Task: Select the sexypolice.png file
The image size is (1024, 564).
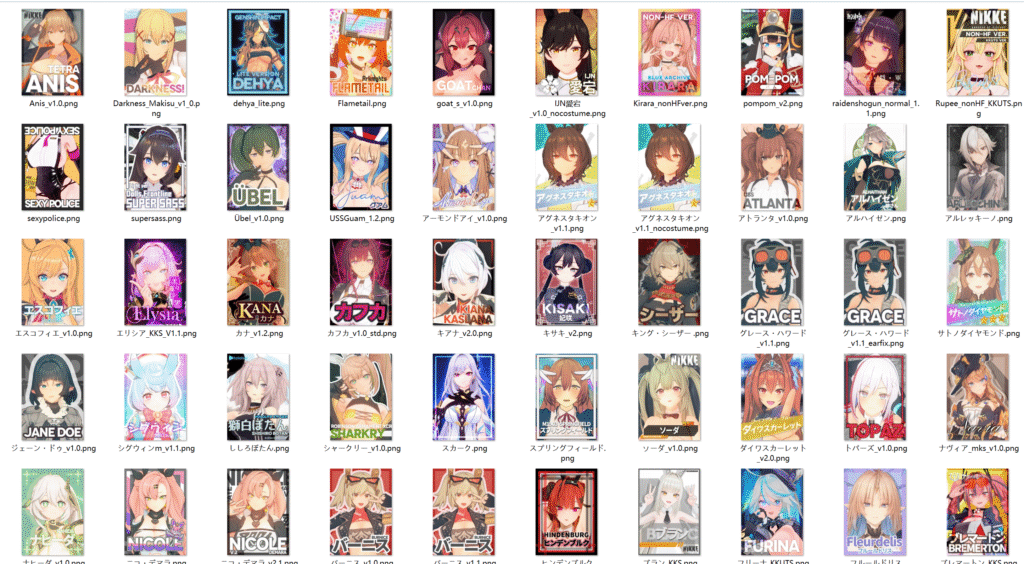Action: click(53, 167)
